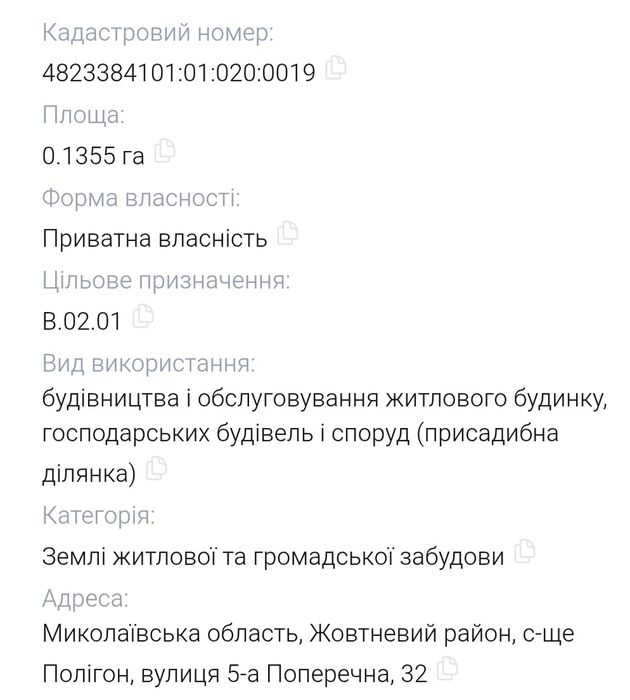Screen dimensions: 630x700
Task: Copy the ownership form Приватна власність
Action: point(288,234)
